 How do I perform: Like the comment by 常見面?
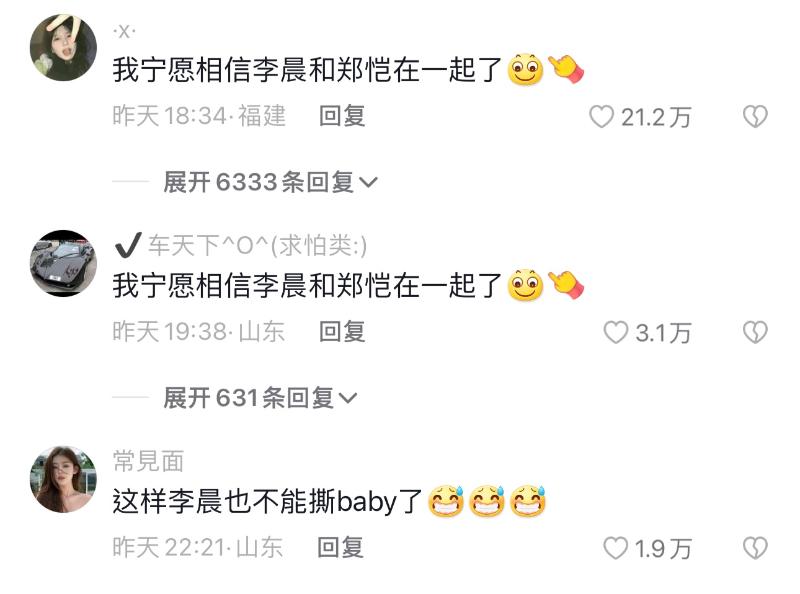[x=616, y=548]
